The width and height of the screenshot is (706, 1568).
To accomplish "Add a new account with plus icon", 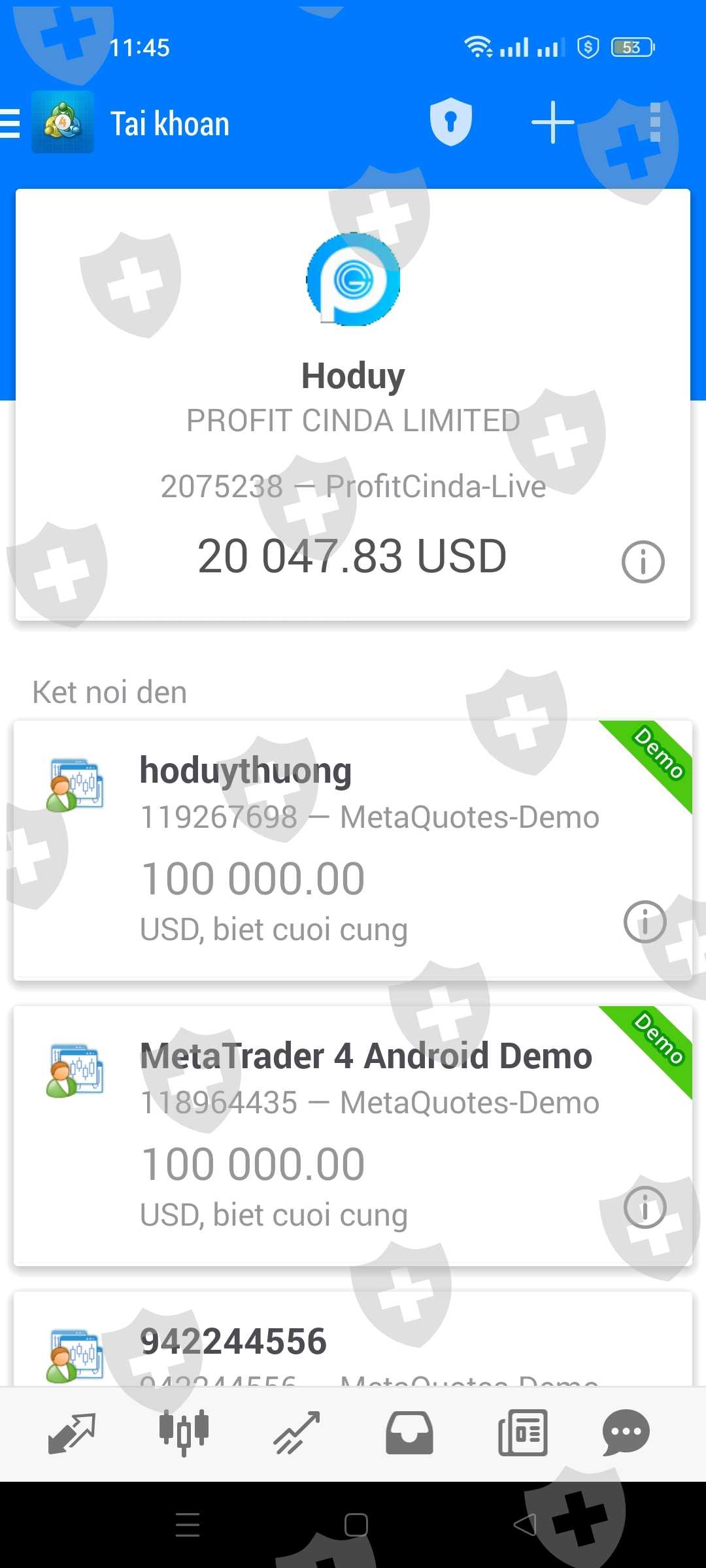I will [552, 122].
